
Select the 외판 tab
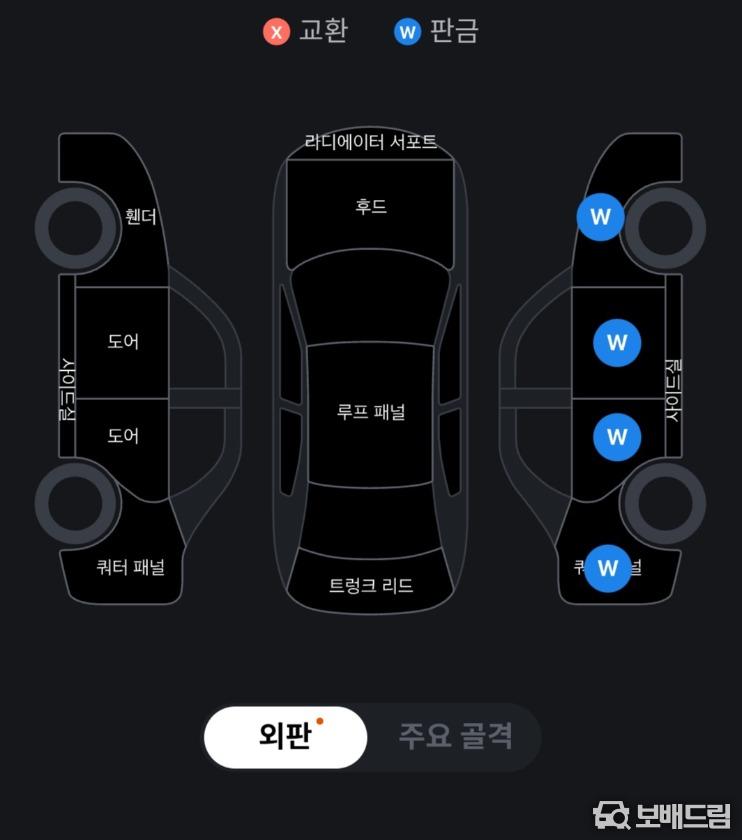point(286,737)
